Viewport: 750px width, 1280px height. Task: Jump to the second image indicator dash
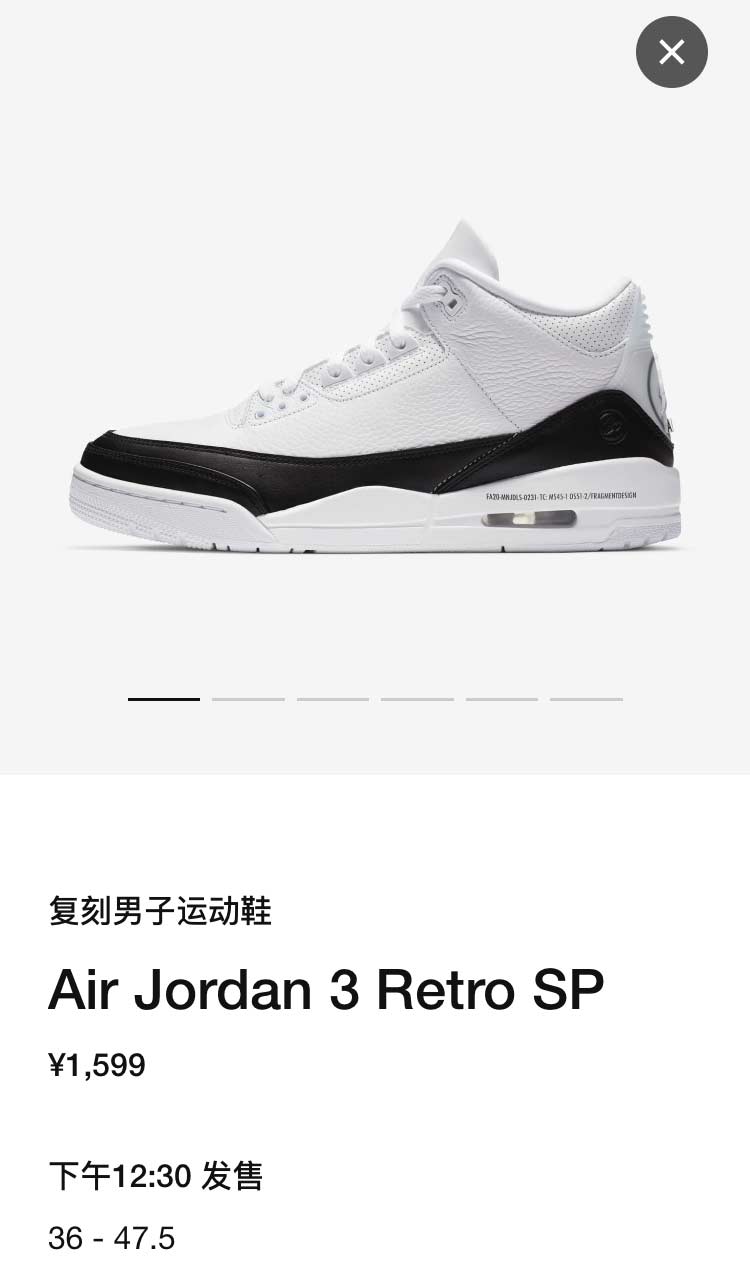click(x=248, y=699)
